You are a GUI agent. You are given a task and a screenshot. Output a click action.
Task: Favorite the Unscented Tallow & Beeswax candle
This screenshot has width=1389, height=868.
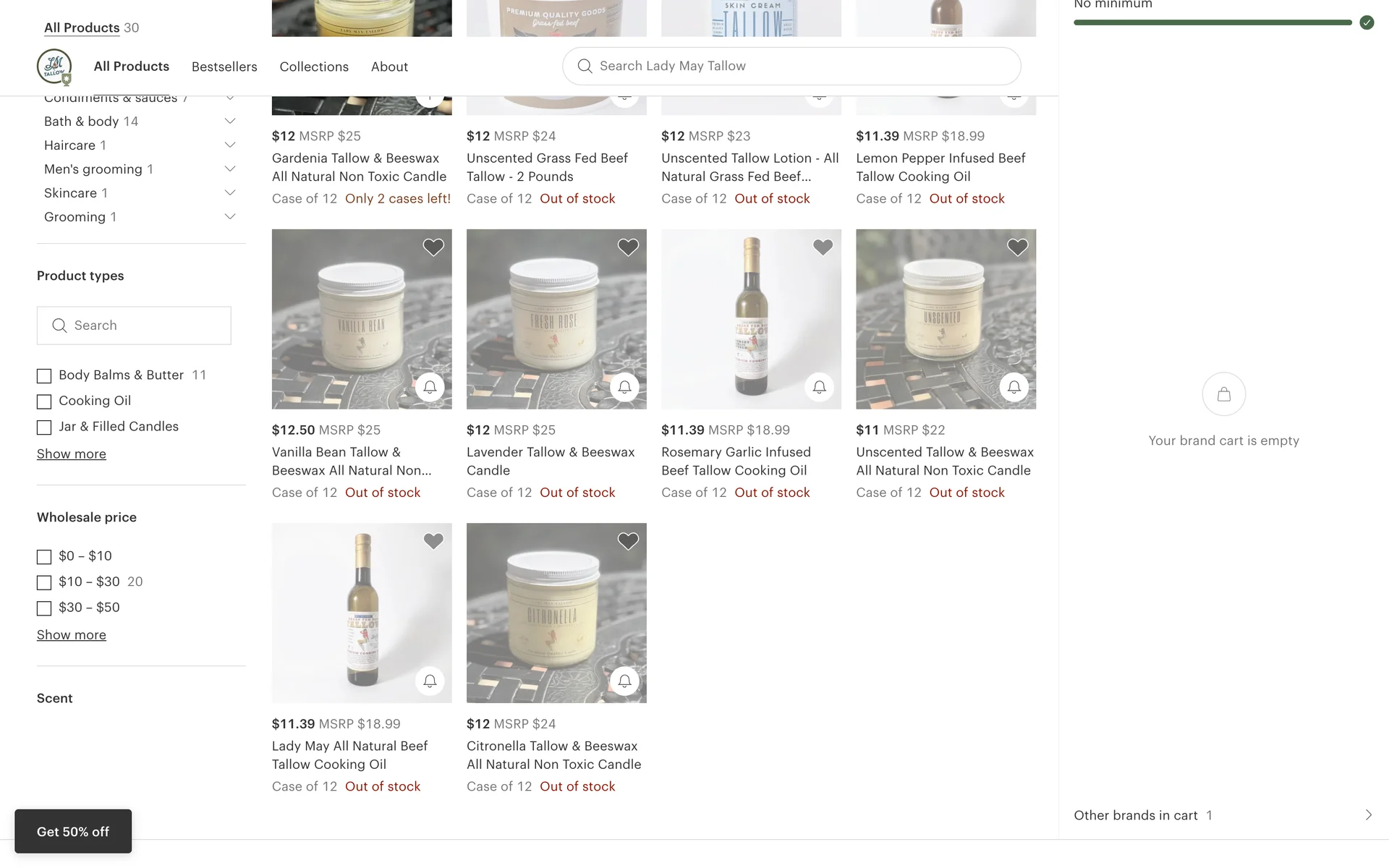tap(1017, 247)
